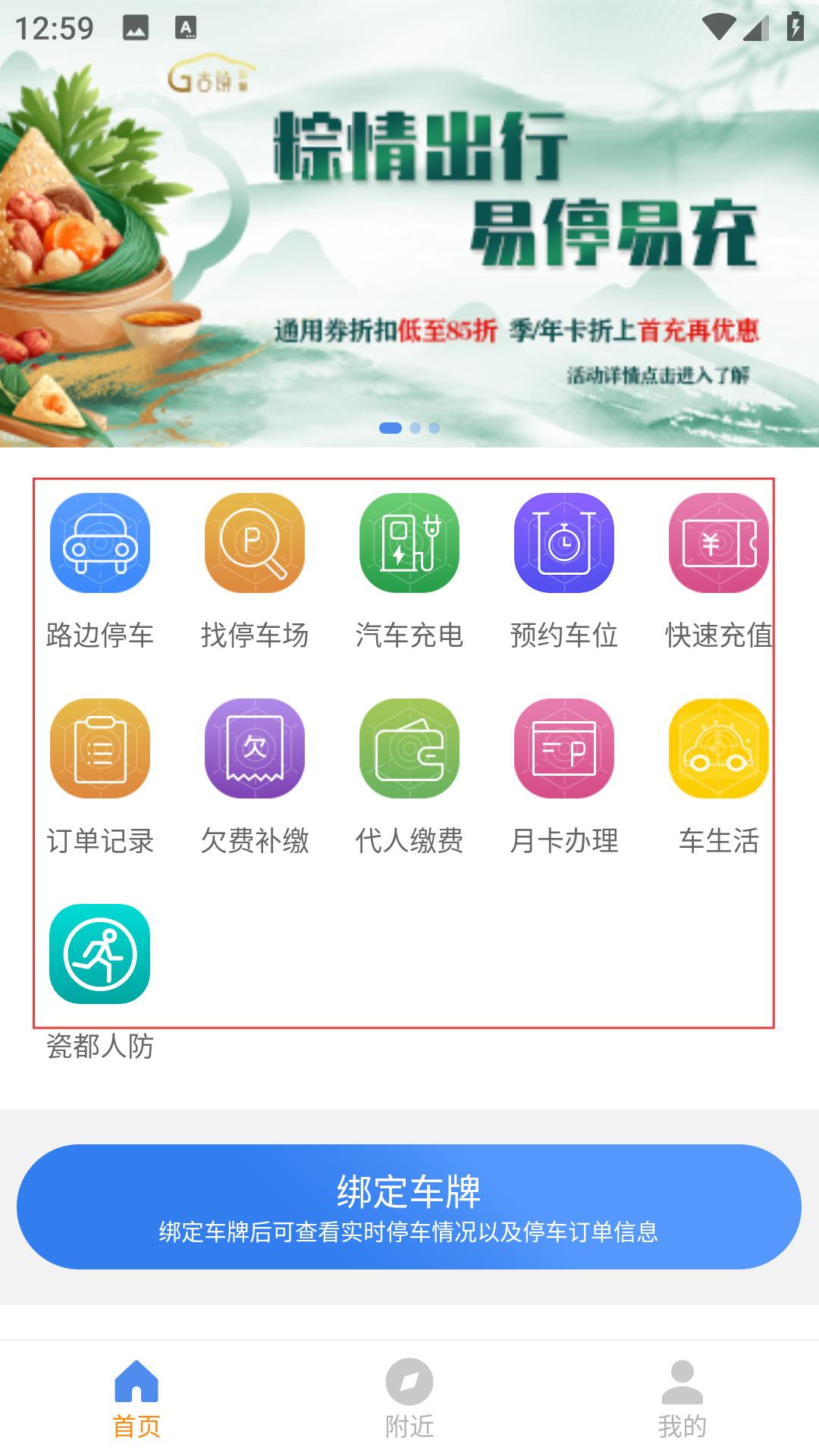Open 欠费补缴 overdue payment

255,748
